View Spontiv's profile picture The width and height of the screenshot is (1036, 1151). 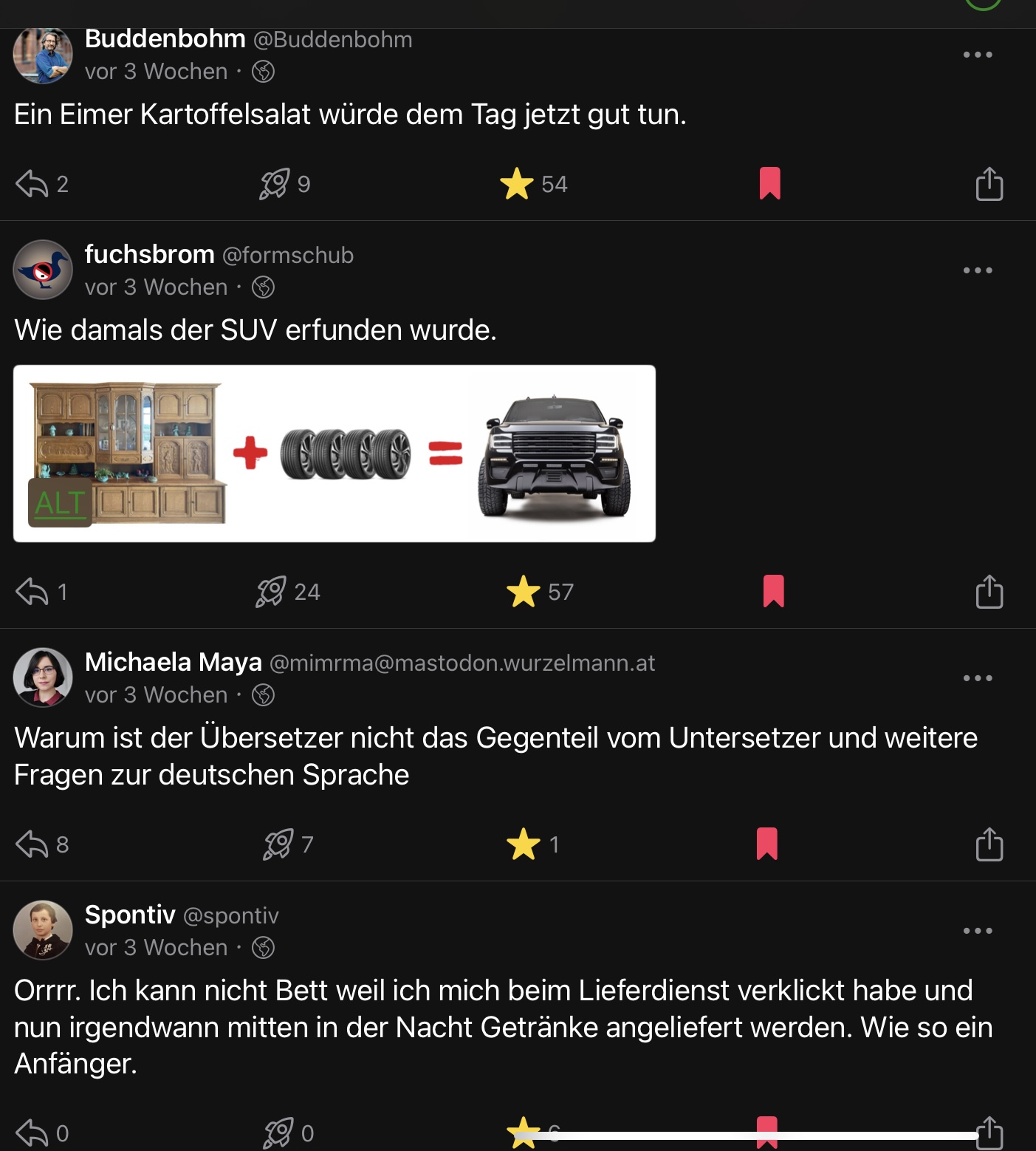(43, 930)
